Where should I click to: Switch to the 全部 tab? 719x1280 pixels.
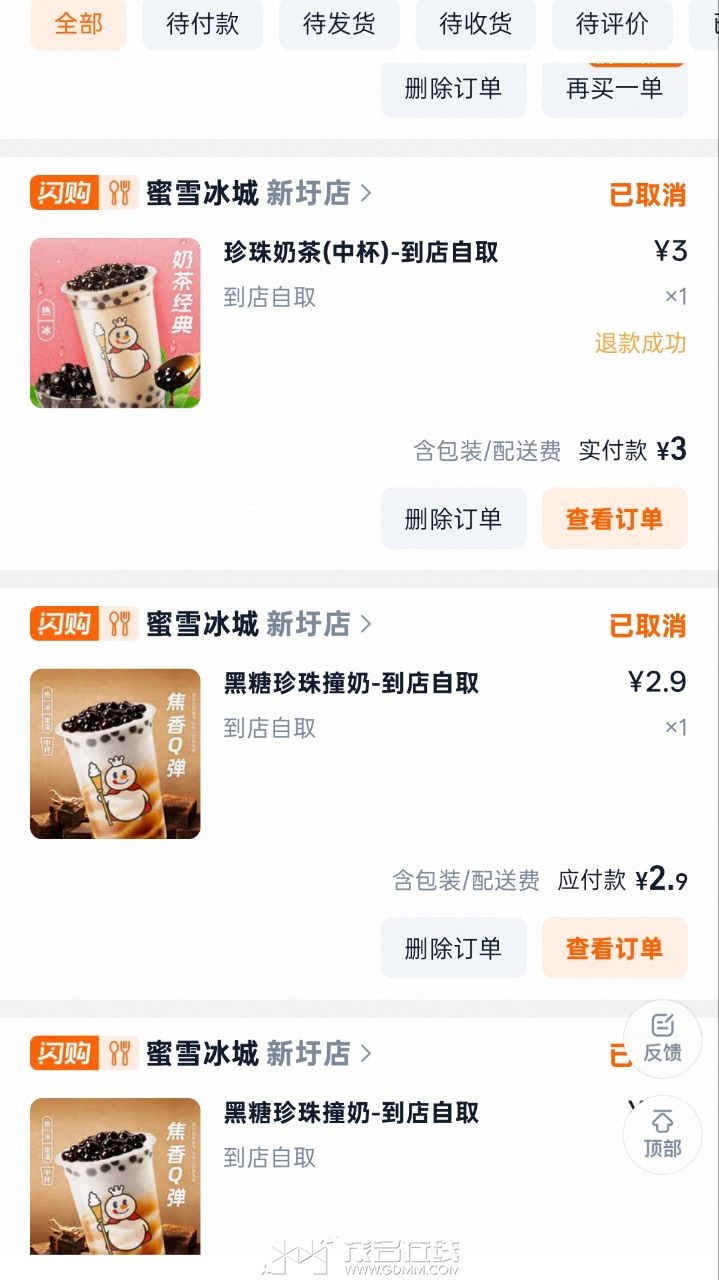point(78,24)
